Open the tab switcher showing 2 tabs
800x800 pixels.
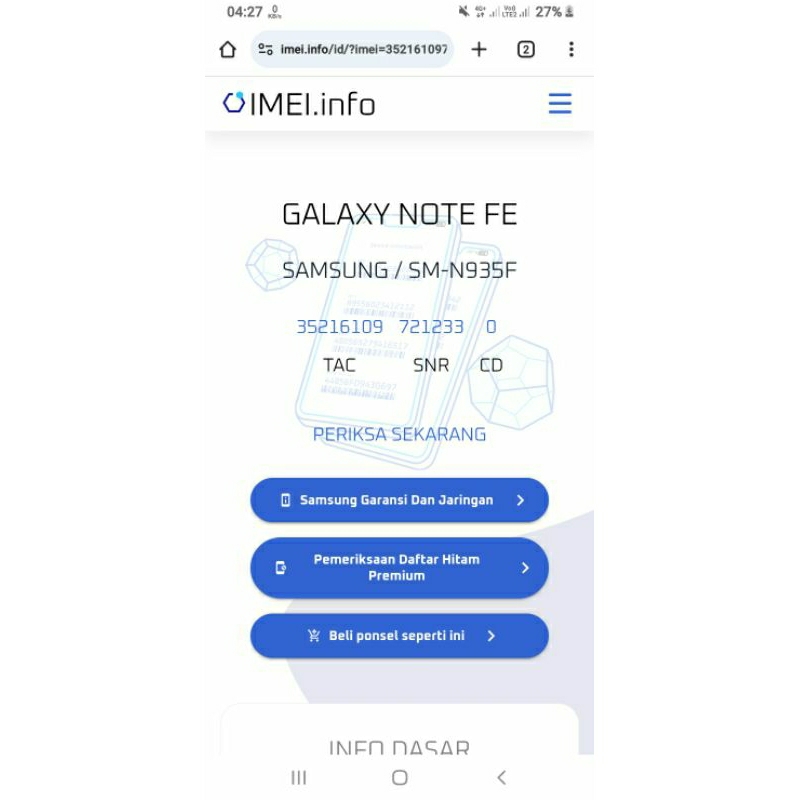pos(526,49)
